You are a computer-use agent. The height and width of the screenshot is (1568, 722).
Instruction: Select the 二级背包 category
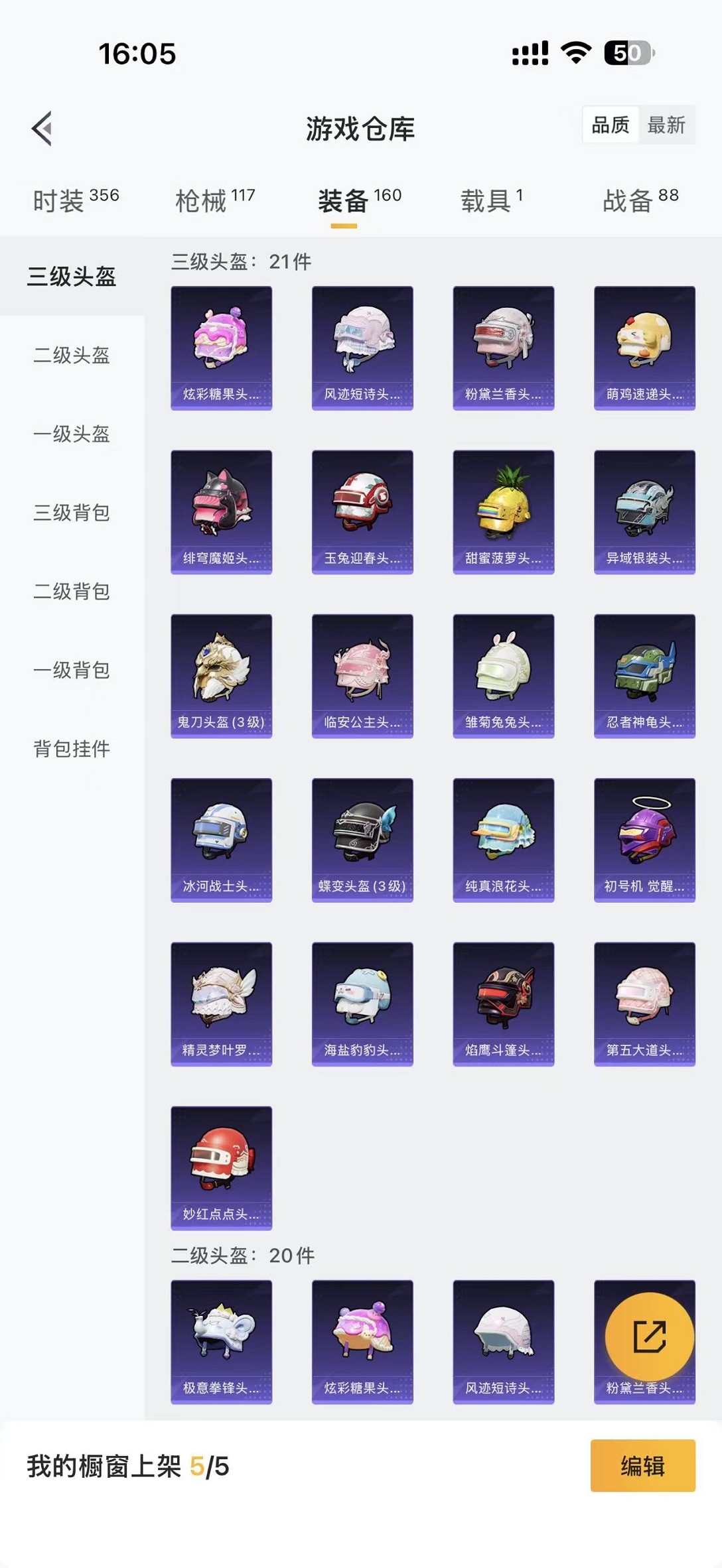[72, 591]
